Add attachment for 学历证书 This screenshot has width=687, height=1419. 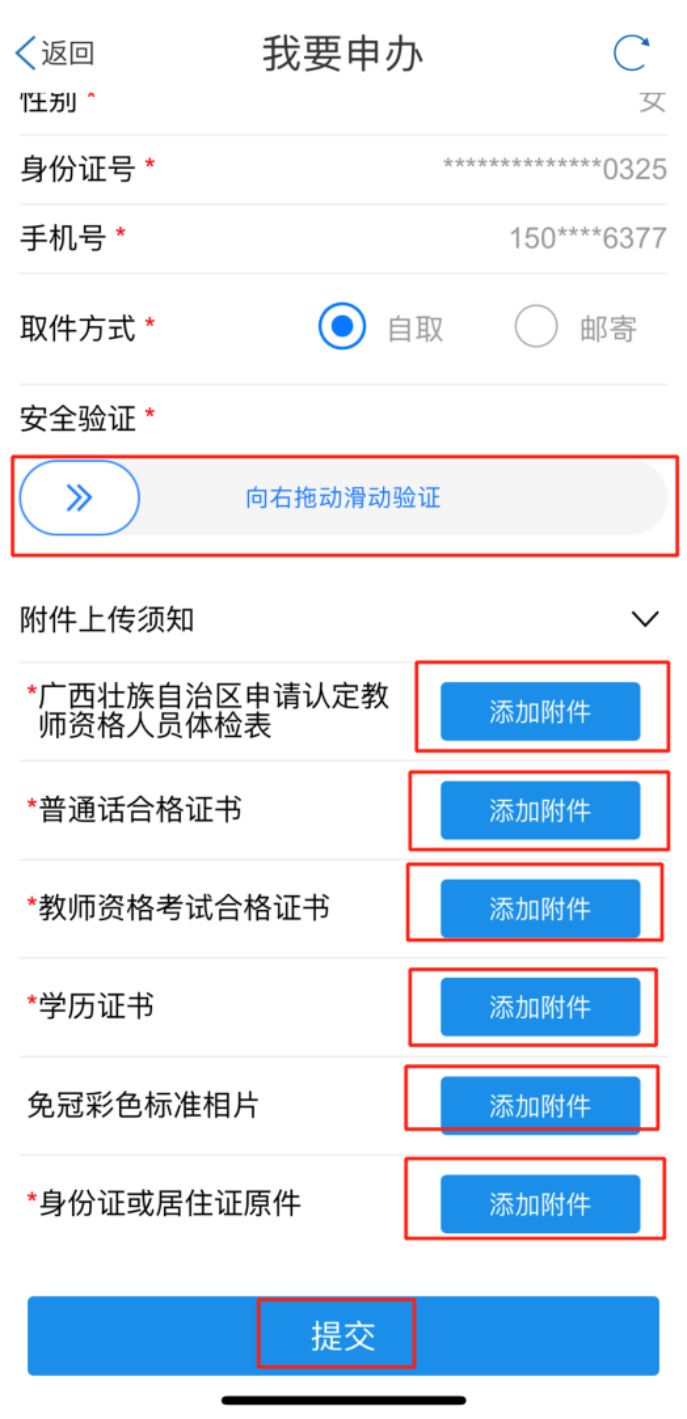[540, 1006]
